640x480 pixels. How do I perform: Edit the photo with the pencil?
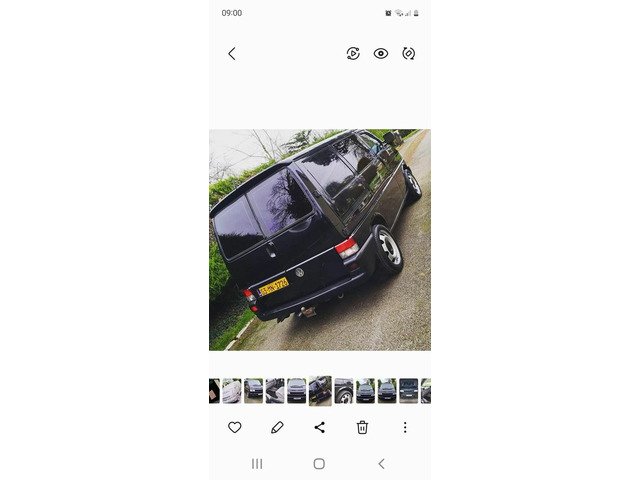coord(277,427)
